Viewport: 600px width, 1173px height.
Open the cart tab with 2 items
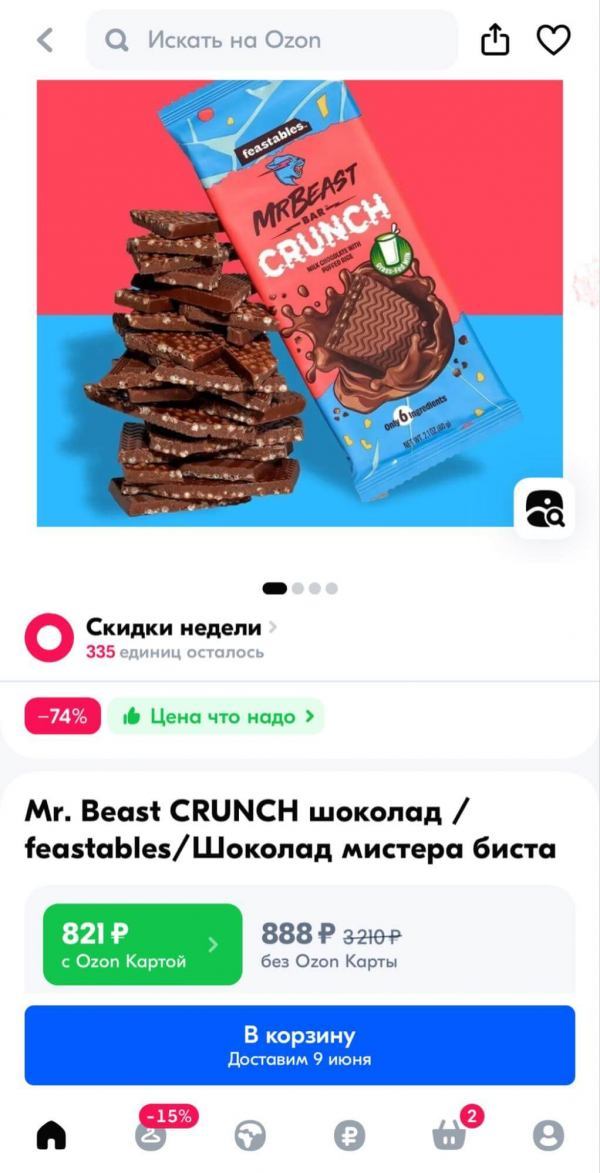point(449,1135)
